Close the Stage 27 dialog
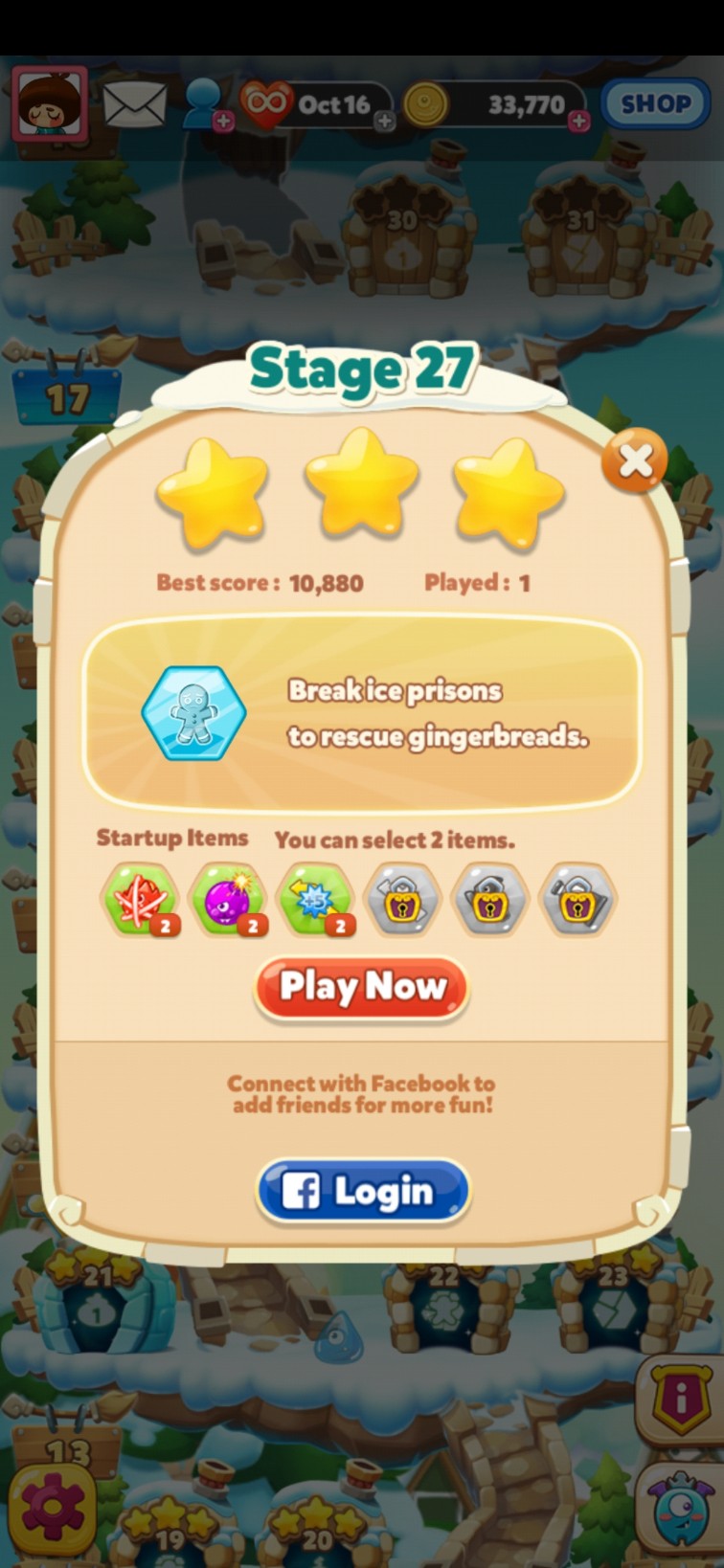The width and height of the screenshot is (724, 1568). coord(635,461)
